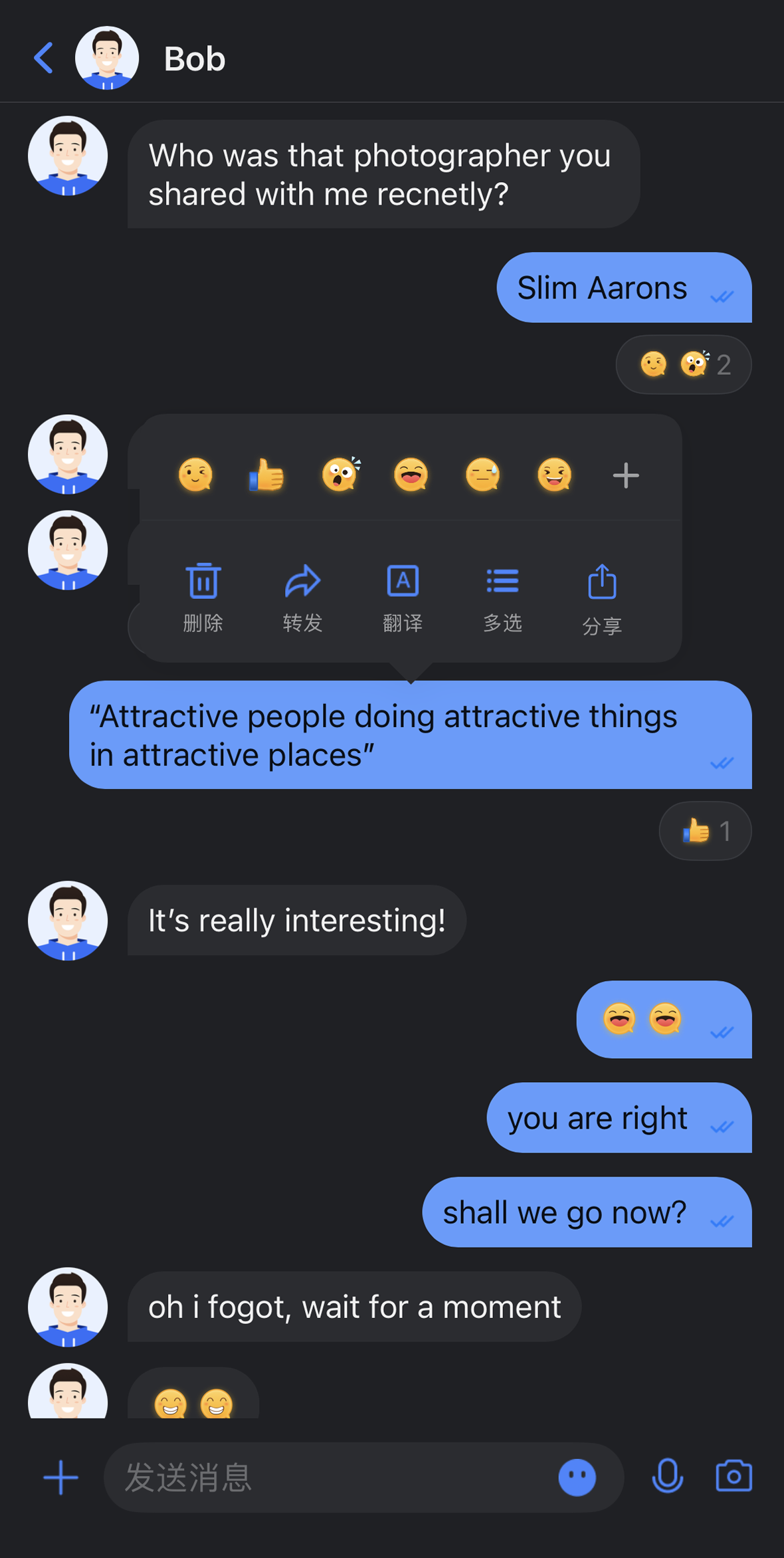Screen dimensions: 784x1558
Task: Start voice message with microphone
Action: point(667,1476)
